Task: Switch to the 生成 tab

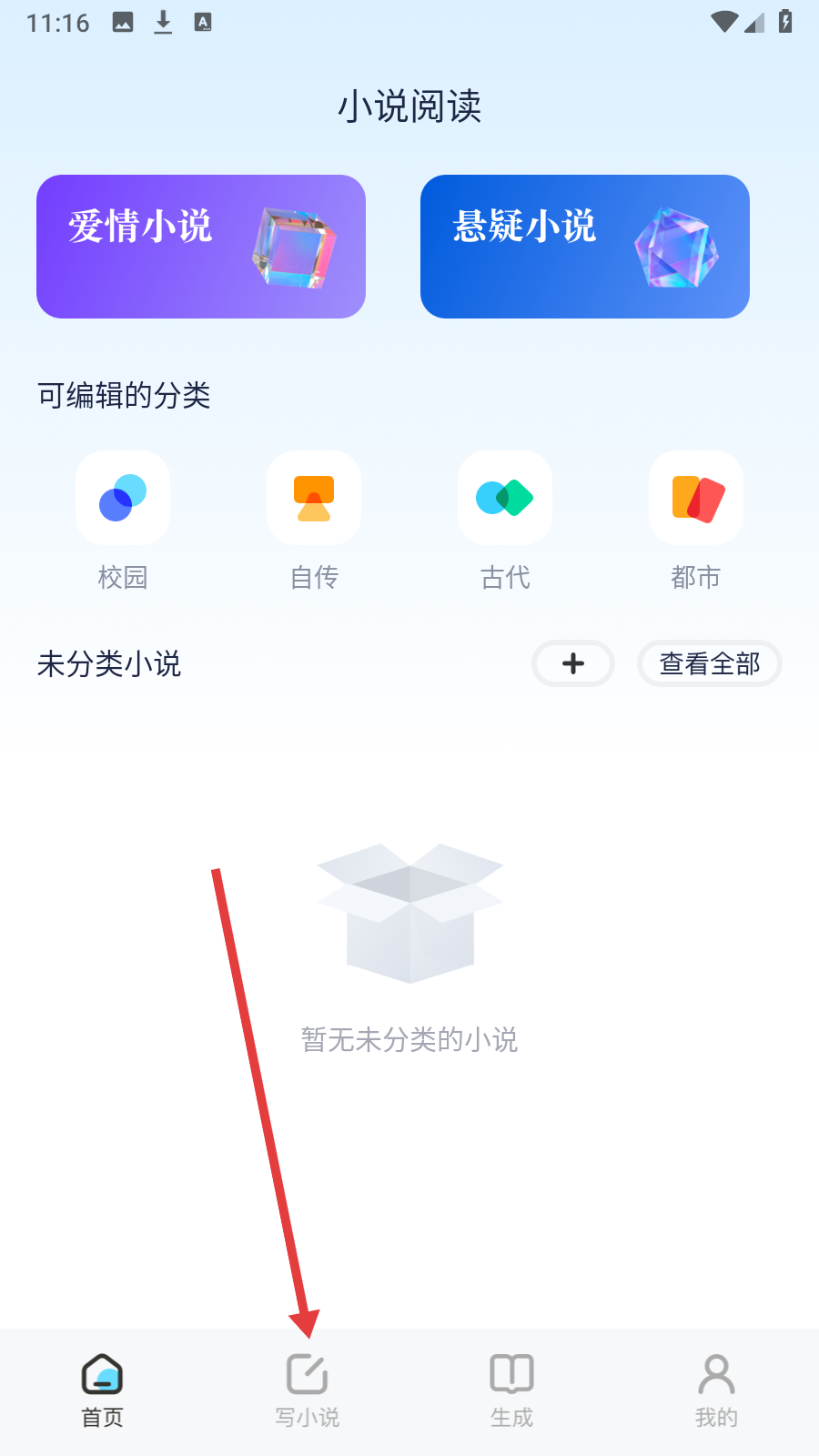Action: [x=511, y=1390]
